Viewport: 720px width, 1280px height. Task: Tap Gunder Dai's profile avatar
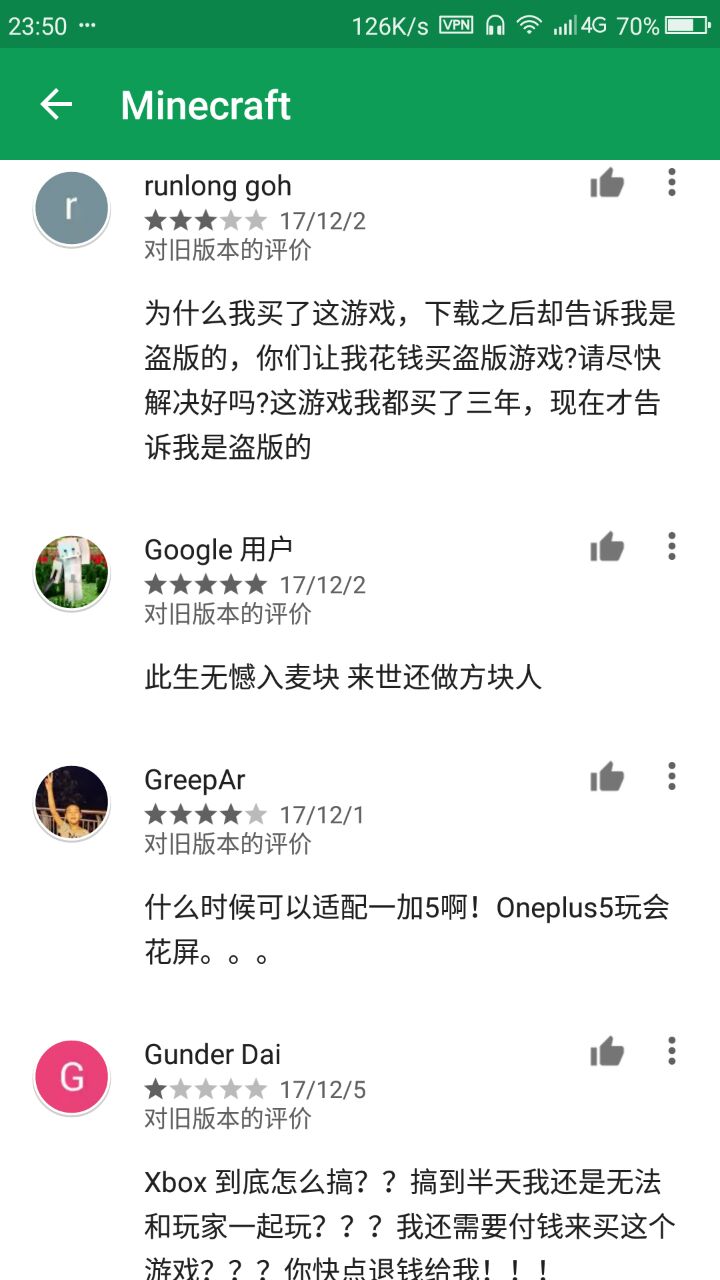pos(71,1077)
